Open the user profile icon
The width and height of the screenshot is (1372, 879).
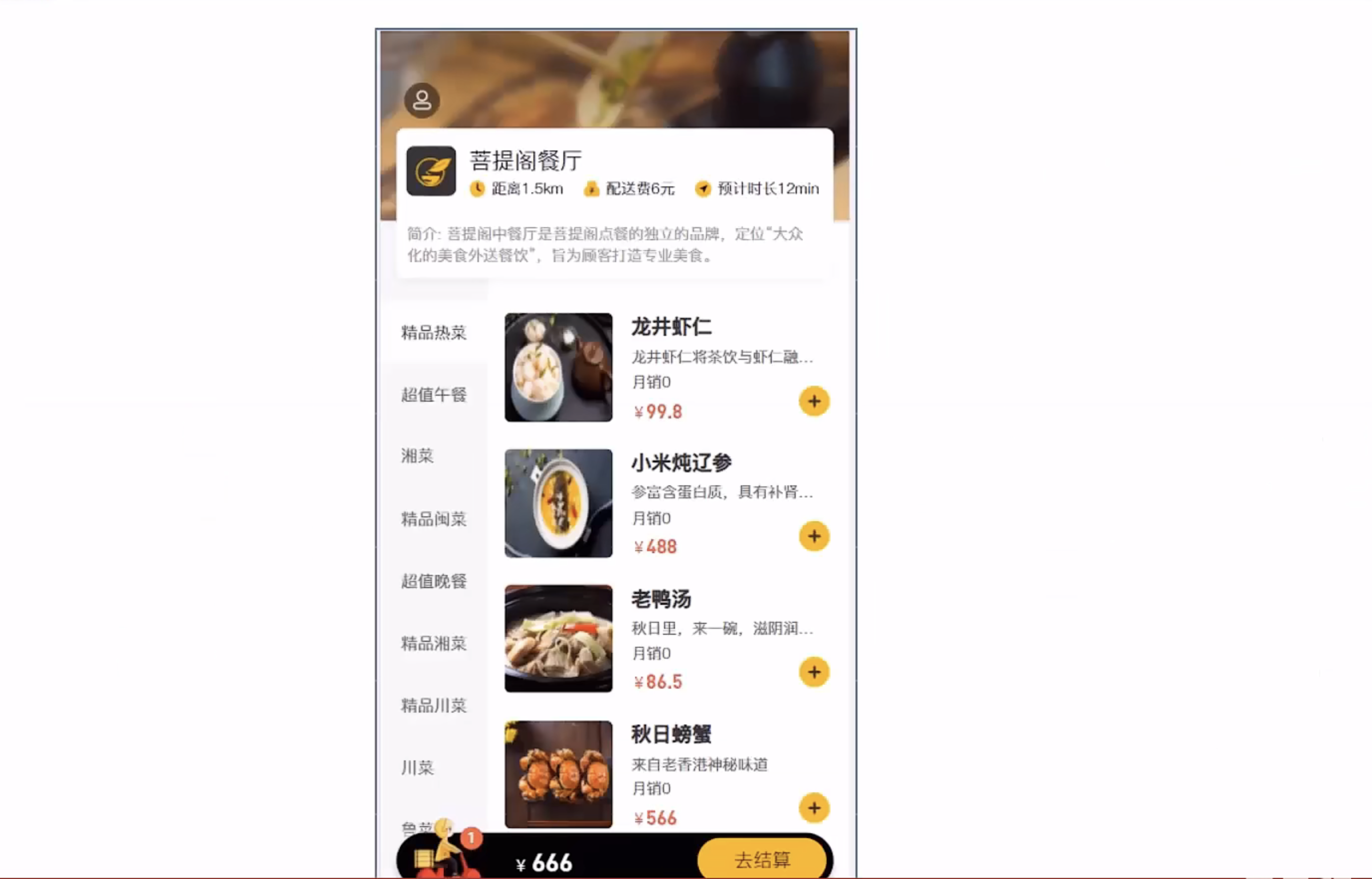pyautogui.click(x=422, y=101)
